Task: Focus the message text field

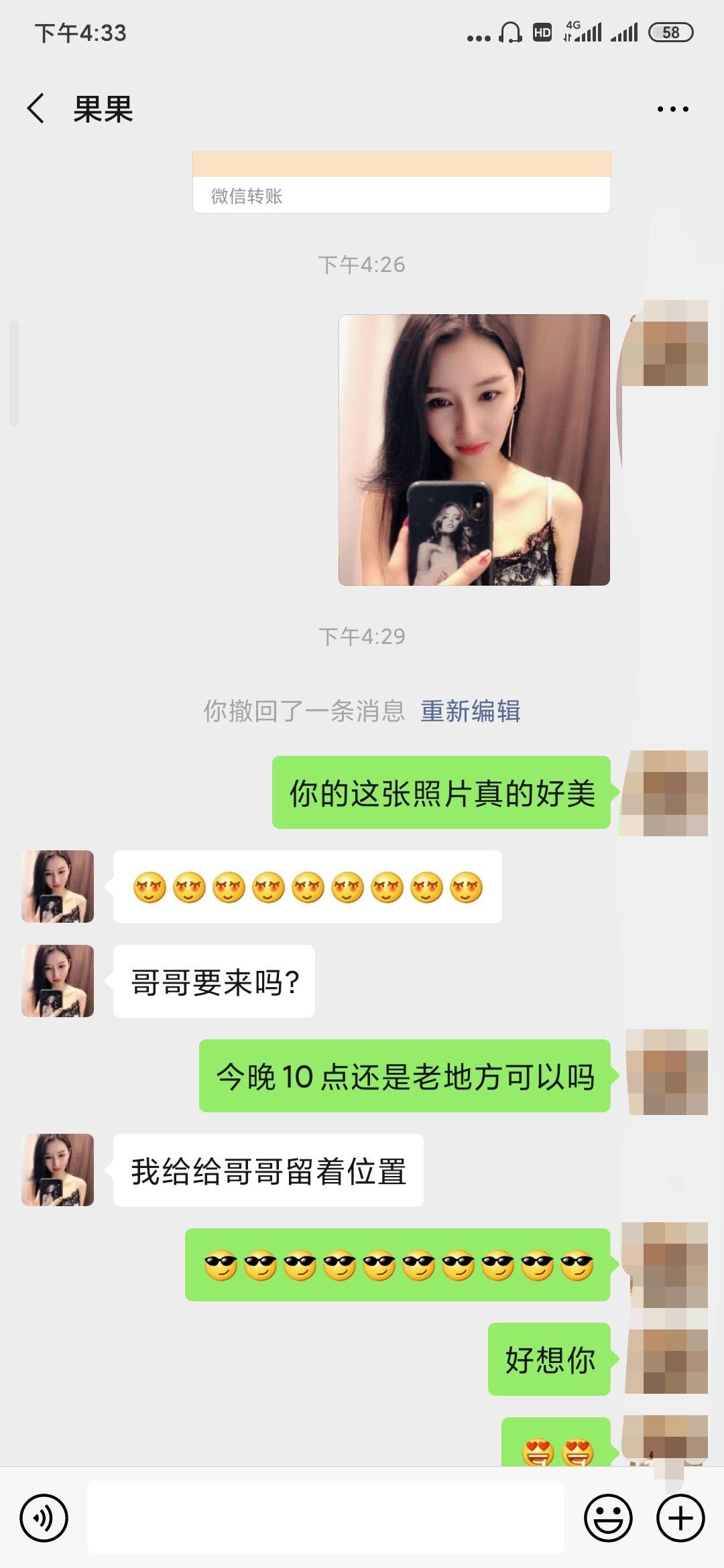Action: 326,1518
